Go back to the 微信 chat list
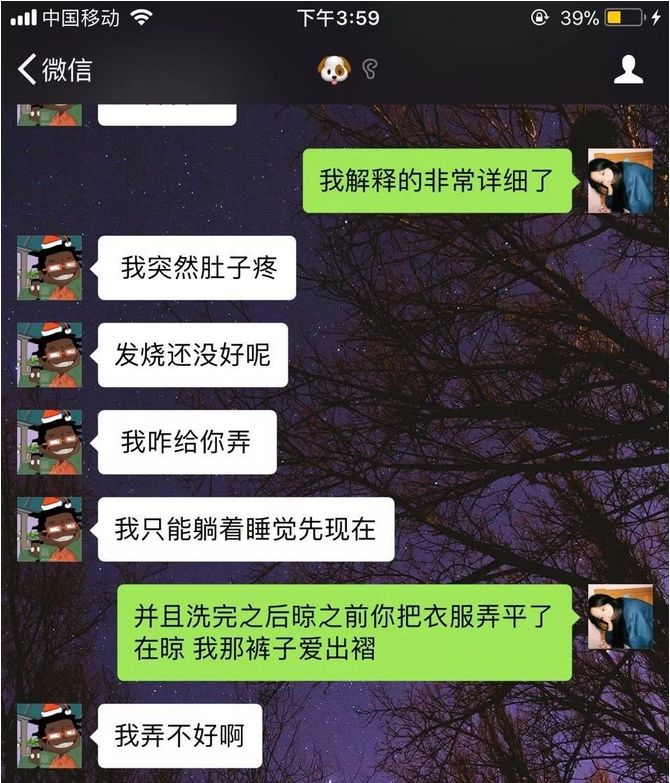The width and height of the screenshot is (670, 783). tap(55, 69)
